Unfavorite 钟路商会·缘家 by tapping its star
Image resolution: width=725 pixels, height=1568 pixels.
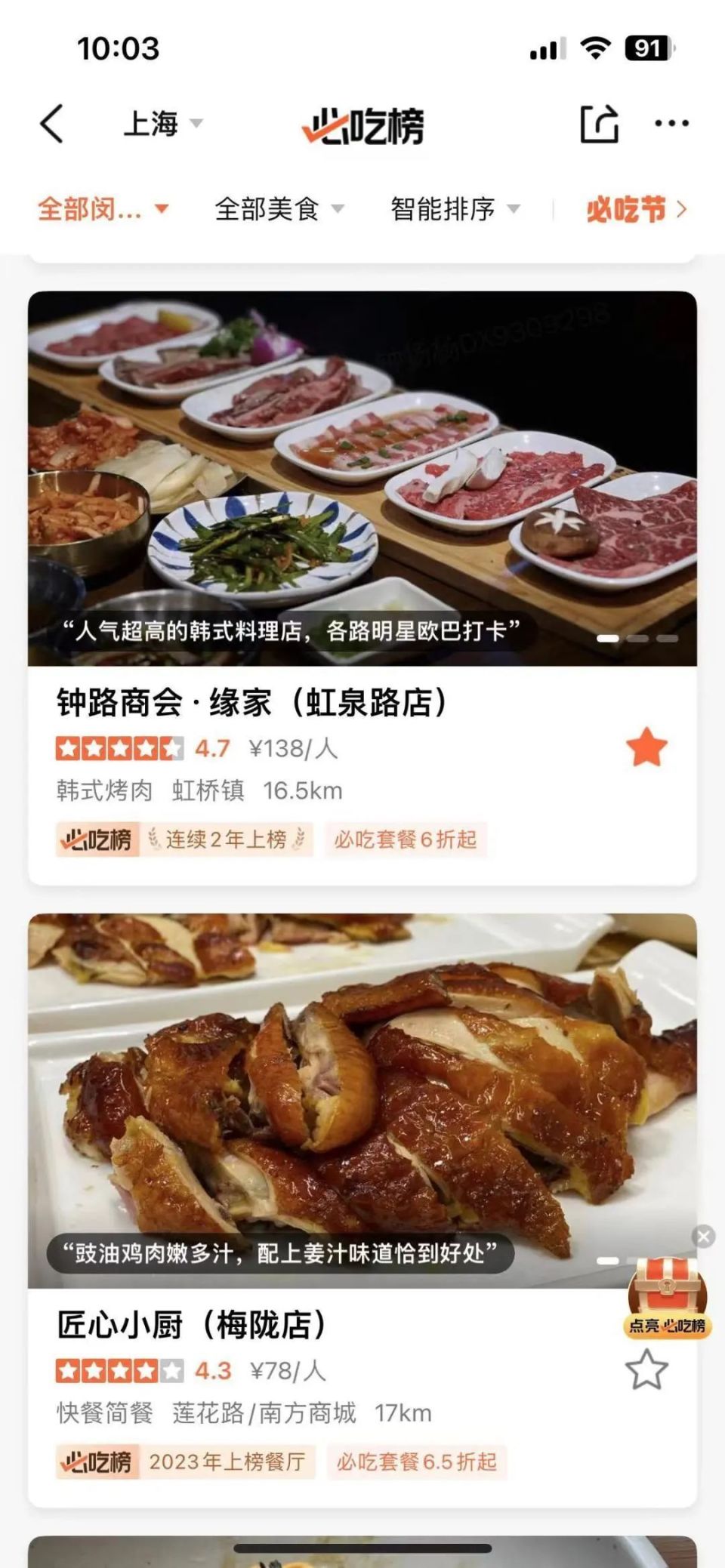point(648,747)
